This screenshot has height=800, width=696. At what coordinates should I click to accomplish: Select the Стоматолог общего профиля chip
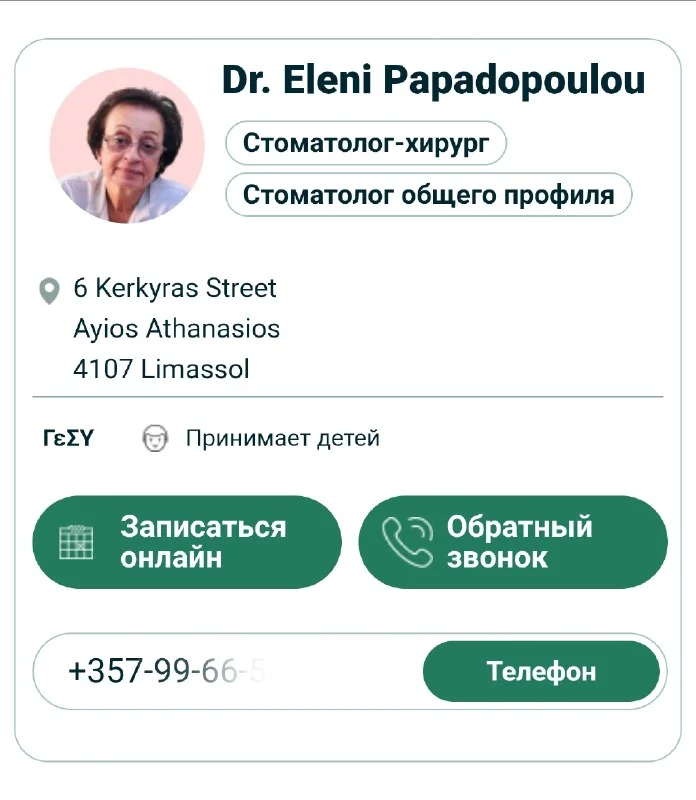[428, 194]
